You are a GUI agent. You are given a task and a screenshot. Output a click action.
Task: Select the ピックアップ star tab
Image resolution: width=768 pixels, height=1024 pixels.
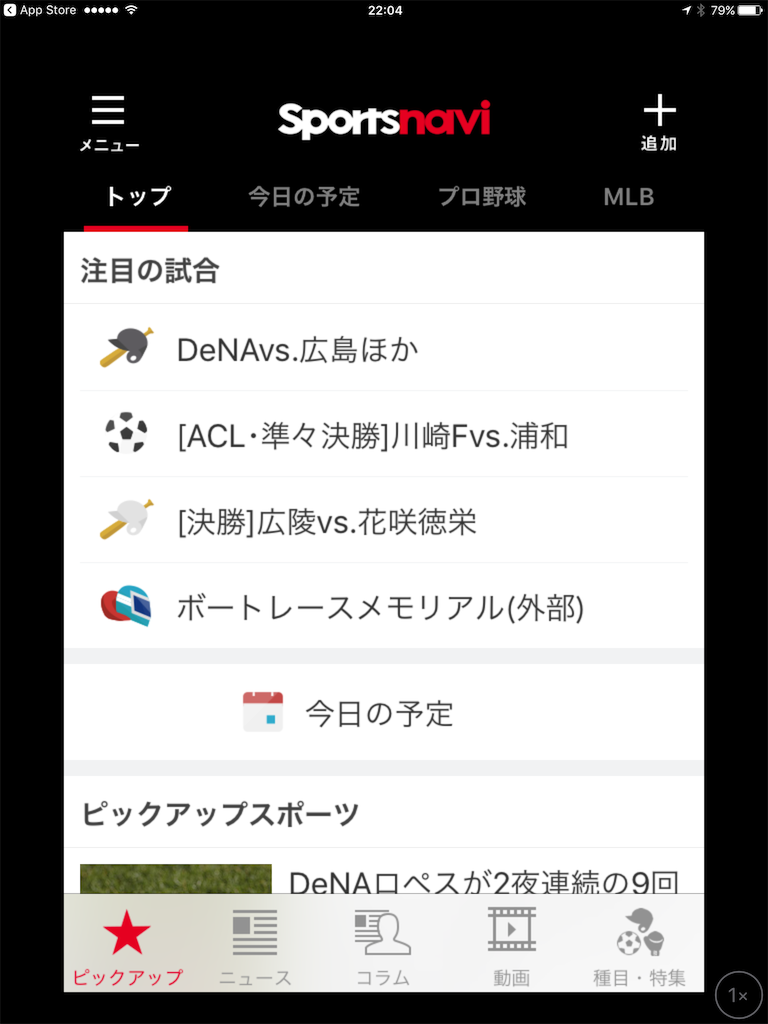click(x=127, y=948)
